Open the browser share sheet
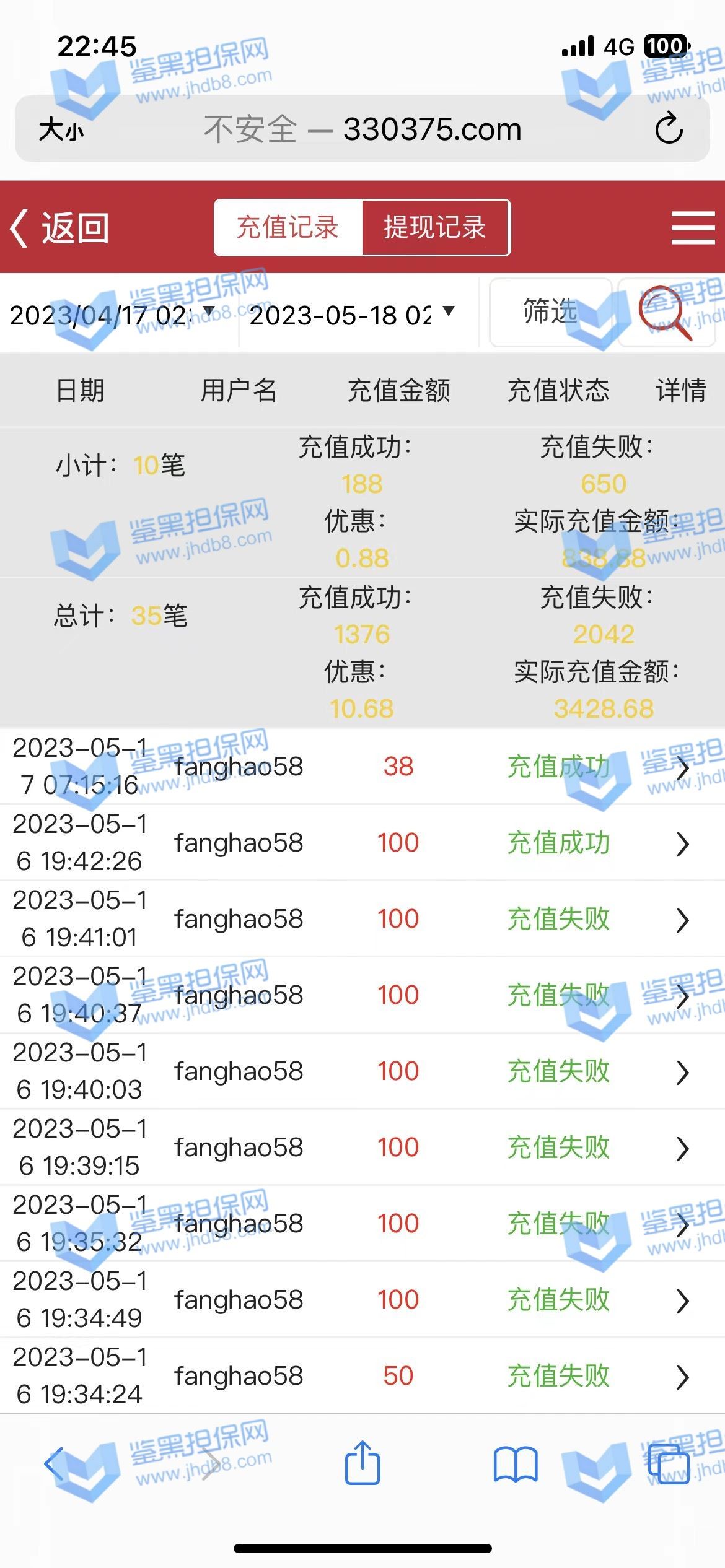 pos(362,1464)
